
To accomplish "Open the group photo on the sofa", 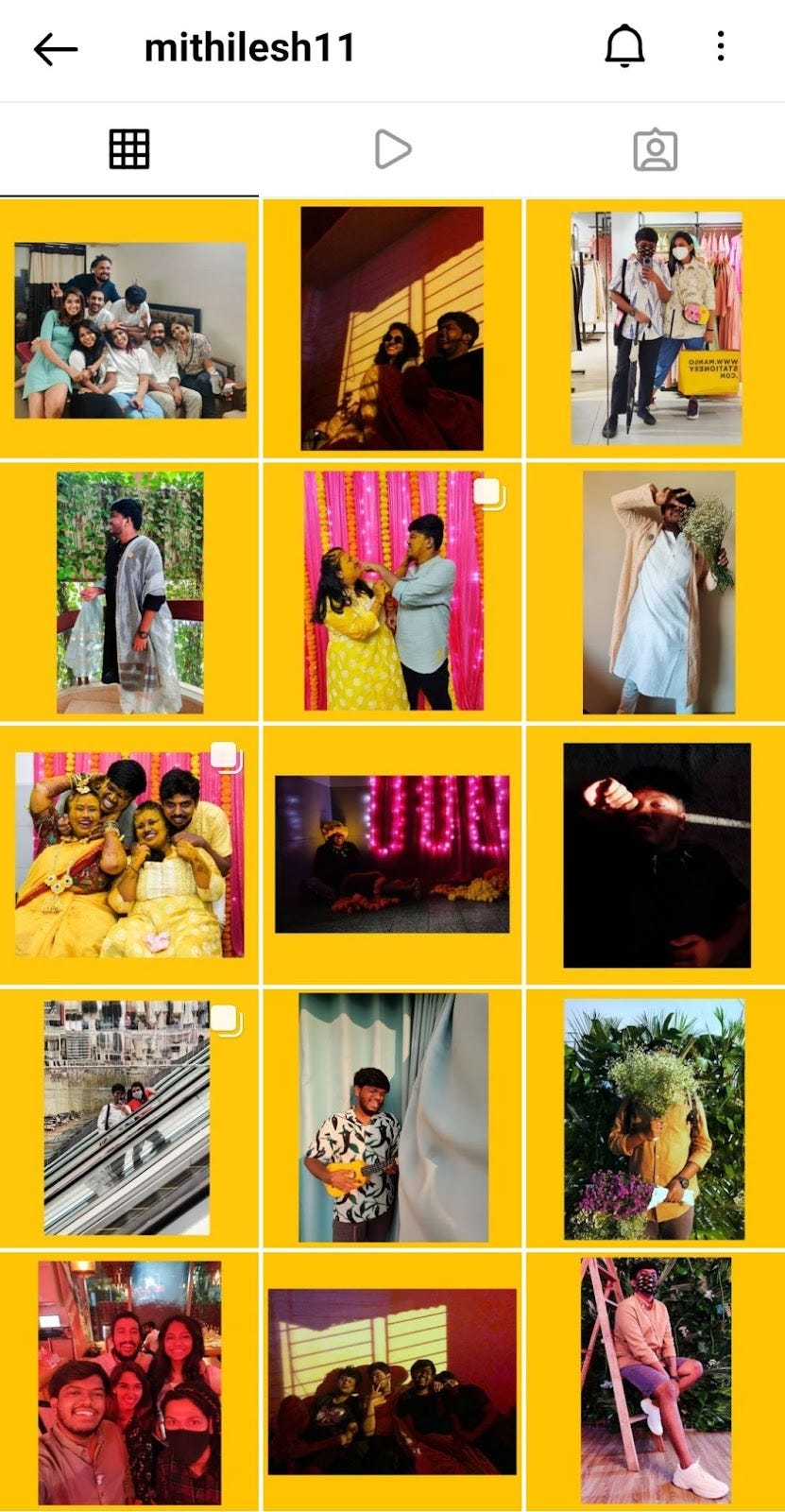I will [x=129, y=329].
